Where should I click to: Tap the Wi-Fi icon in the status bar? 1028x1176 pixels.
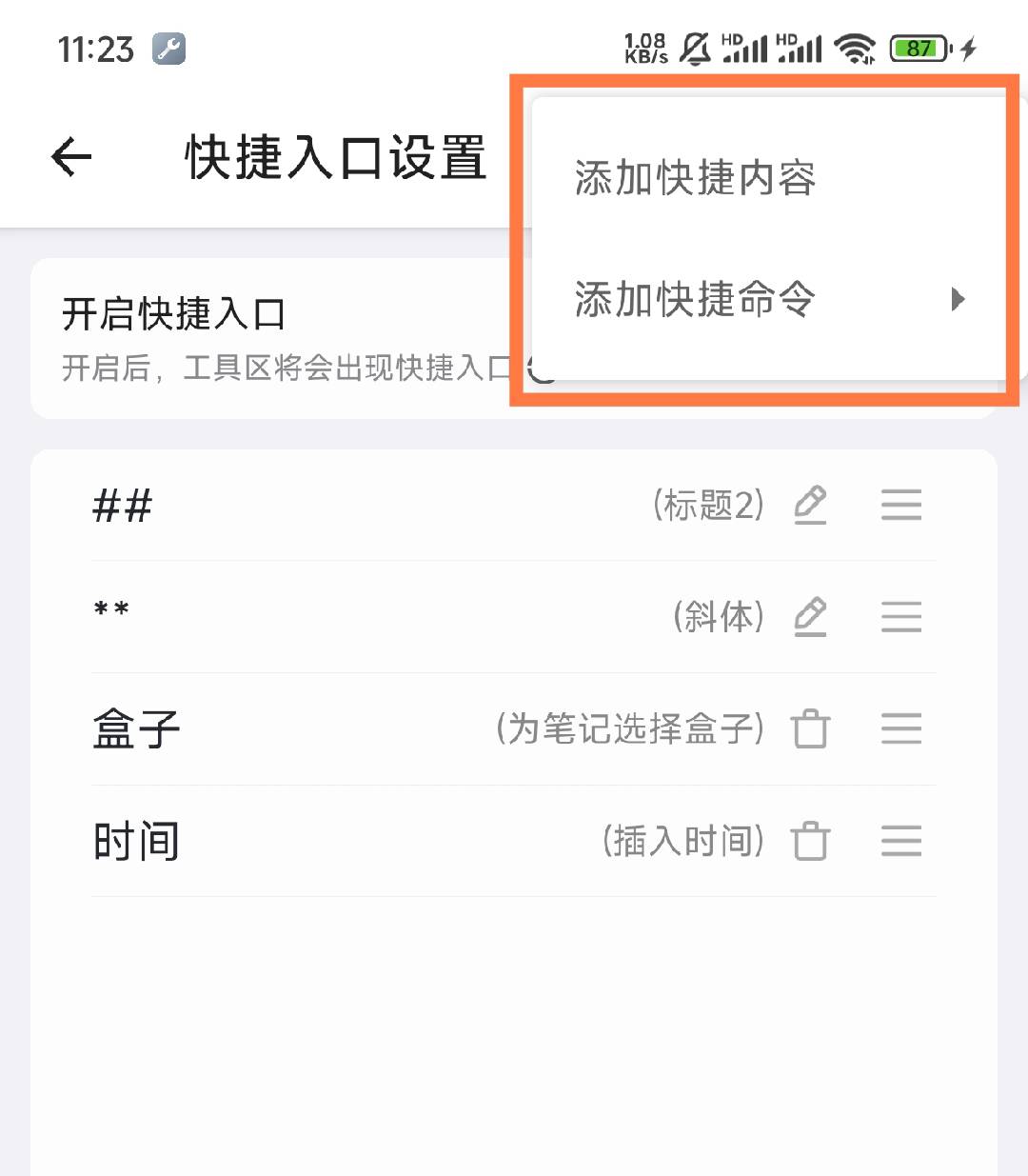(855, 47)
